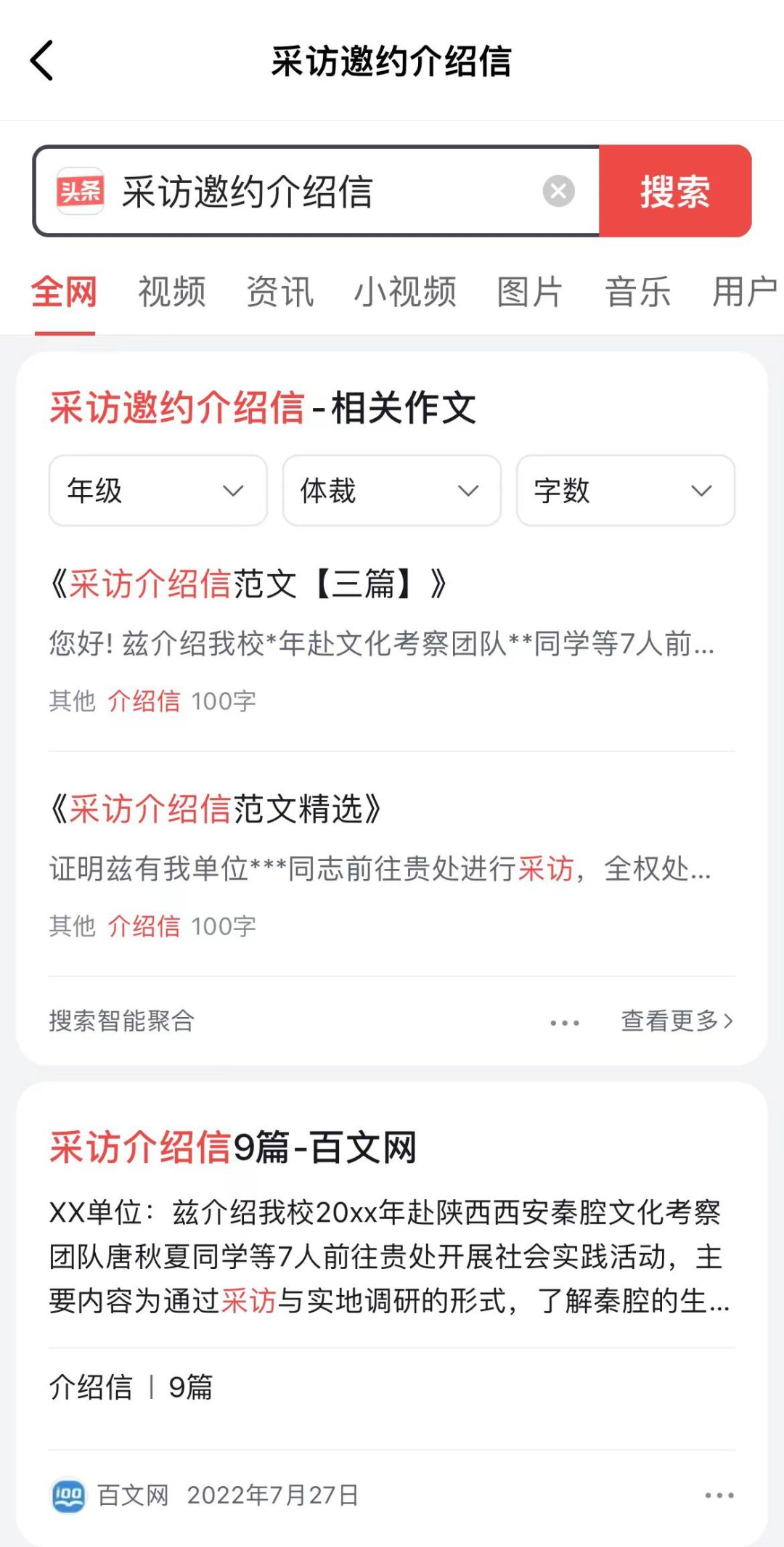
Task: Switch to the 图片 tab
Action: tap(530, 293)
